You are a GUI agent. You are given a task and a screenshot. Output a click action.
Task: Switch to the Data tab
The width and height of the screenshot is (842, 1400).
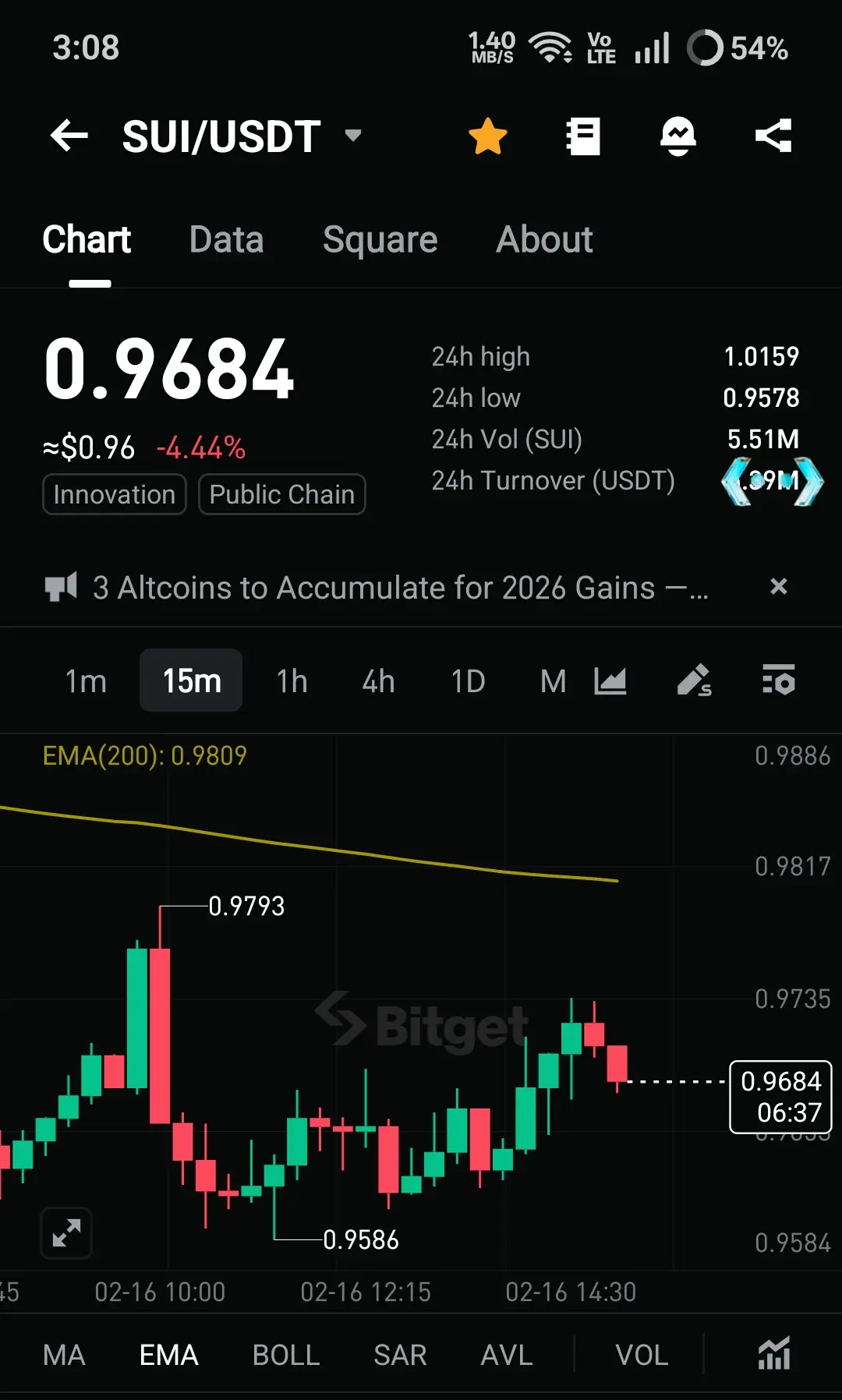pyautogui.click(x=226, y=239)
